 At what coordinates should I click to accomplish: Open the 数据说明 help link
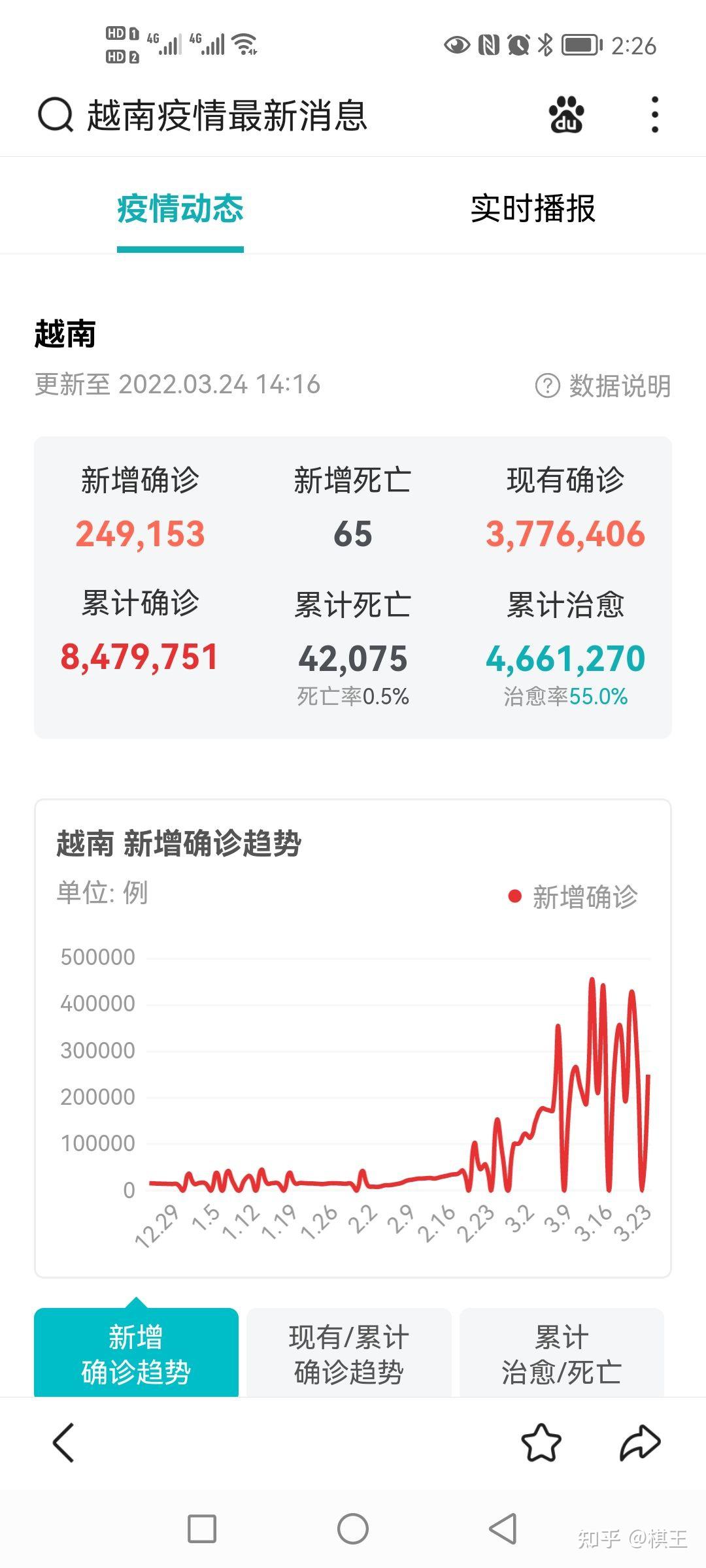[x=603, y=385]
